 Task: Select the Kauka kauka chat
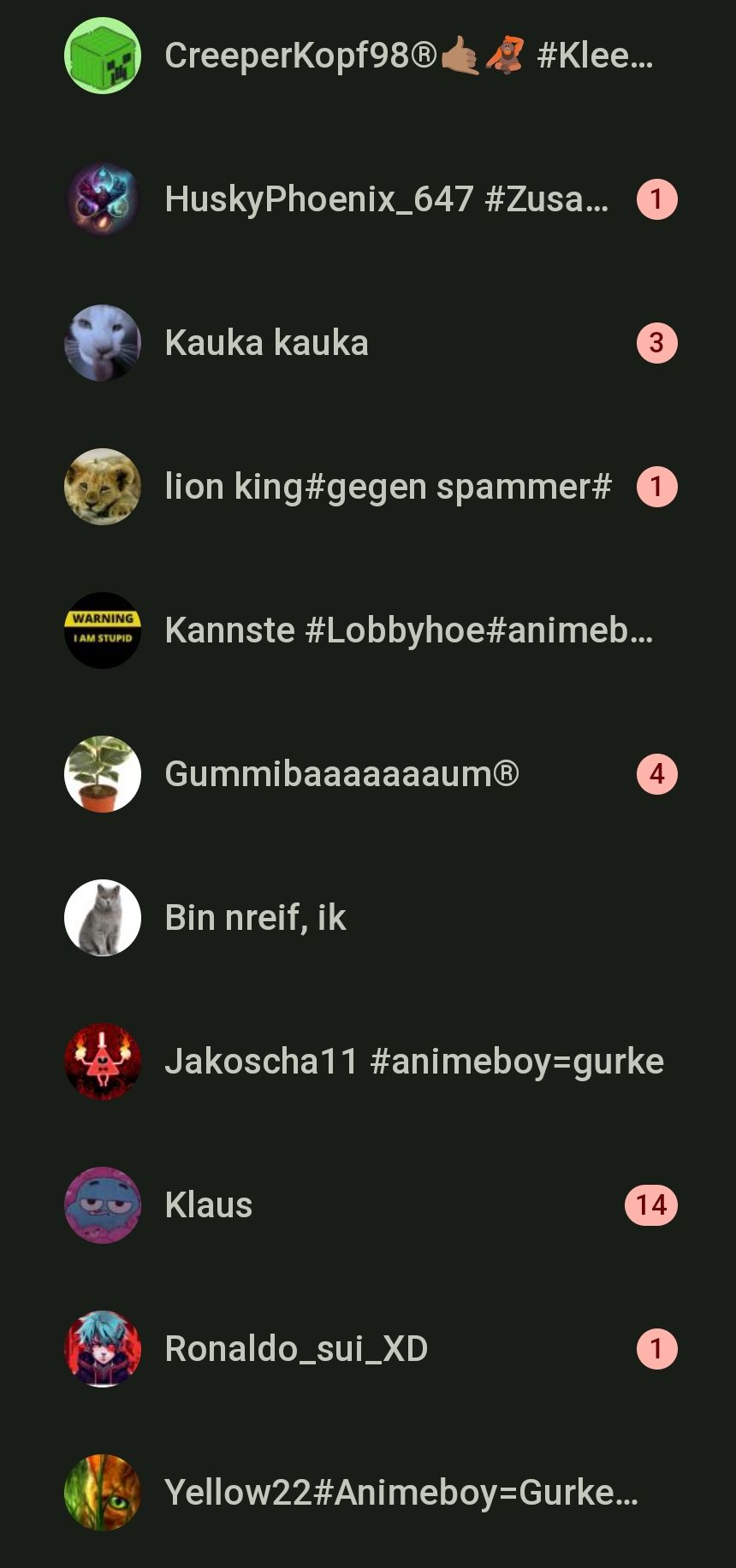[x=368, y=343]
